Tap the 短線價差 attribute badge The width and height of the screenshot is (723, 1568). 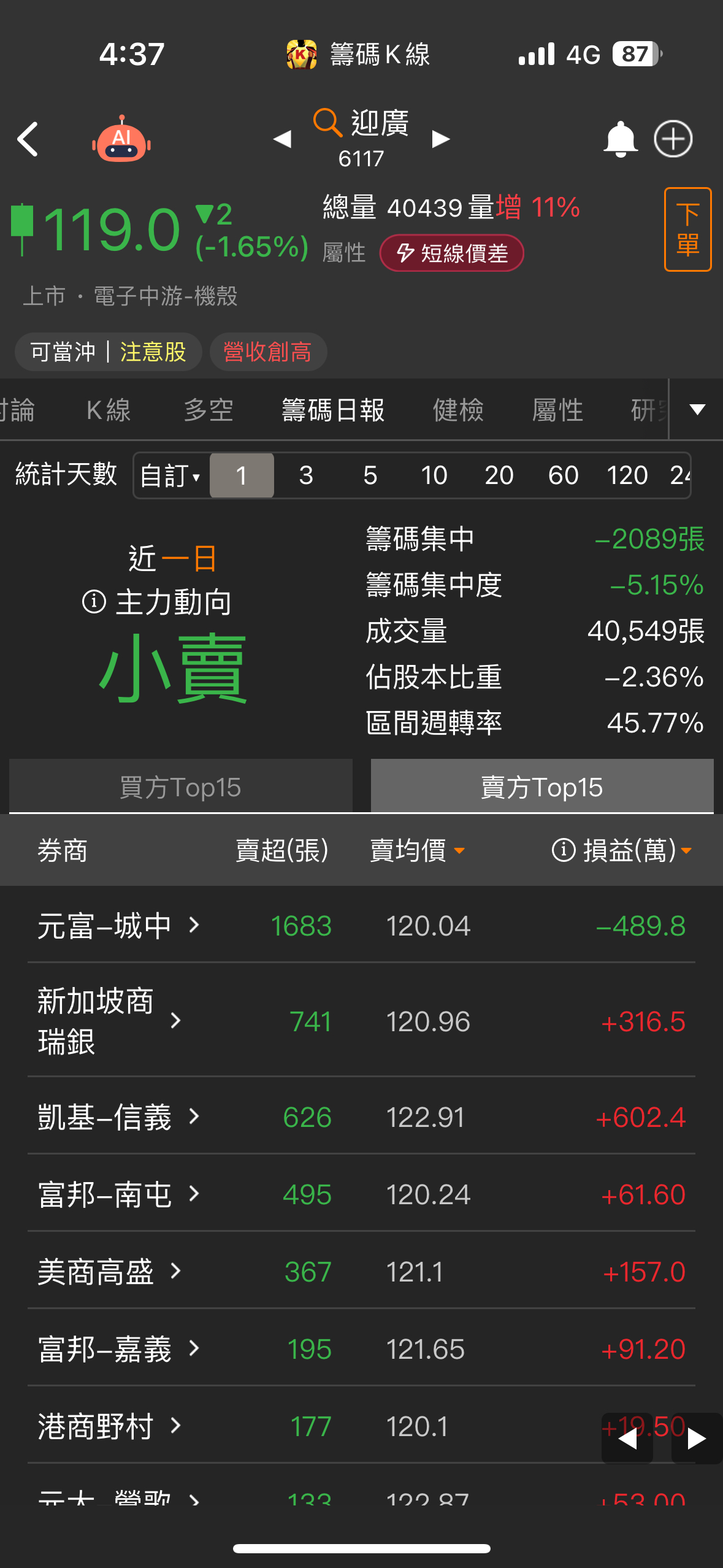pyautogui.click(x=451, y=252)
